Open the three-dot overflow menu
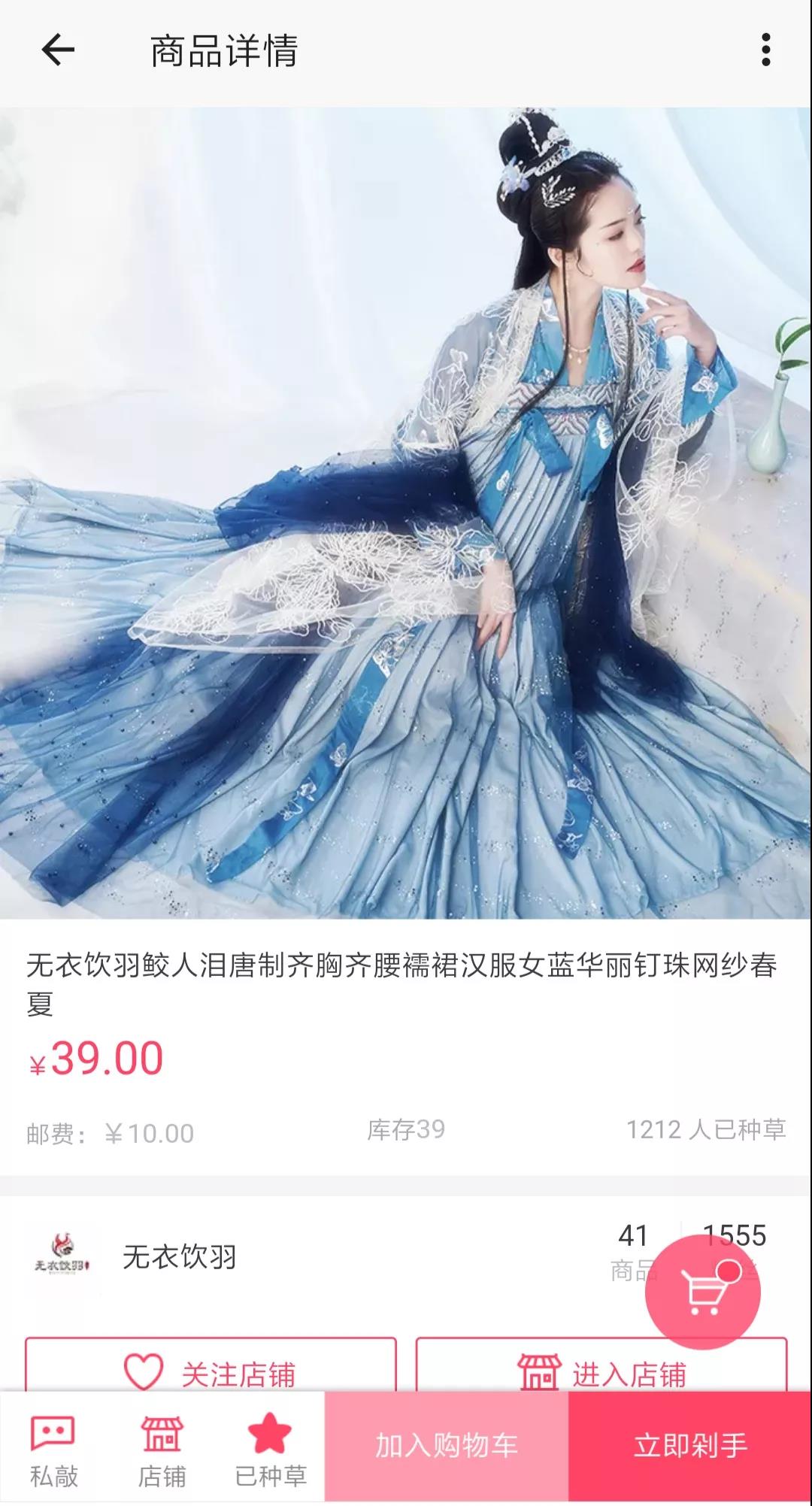 [765, 50]
